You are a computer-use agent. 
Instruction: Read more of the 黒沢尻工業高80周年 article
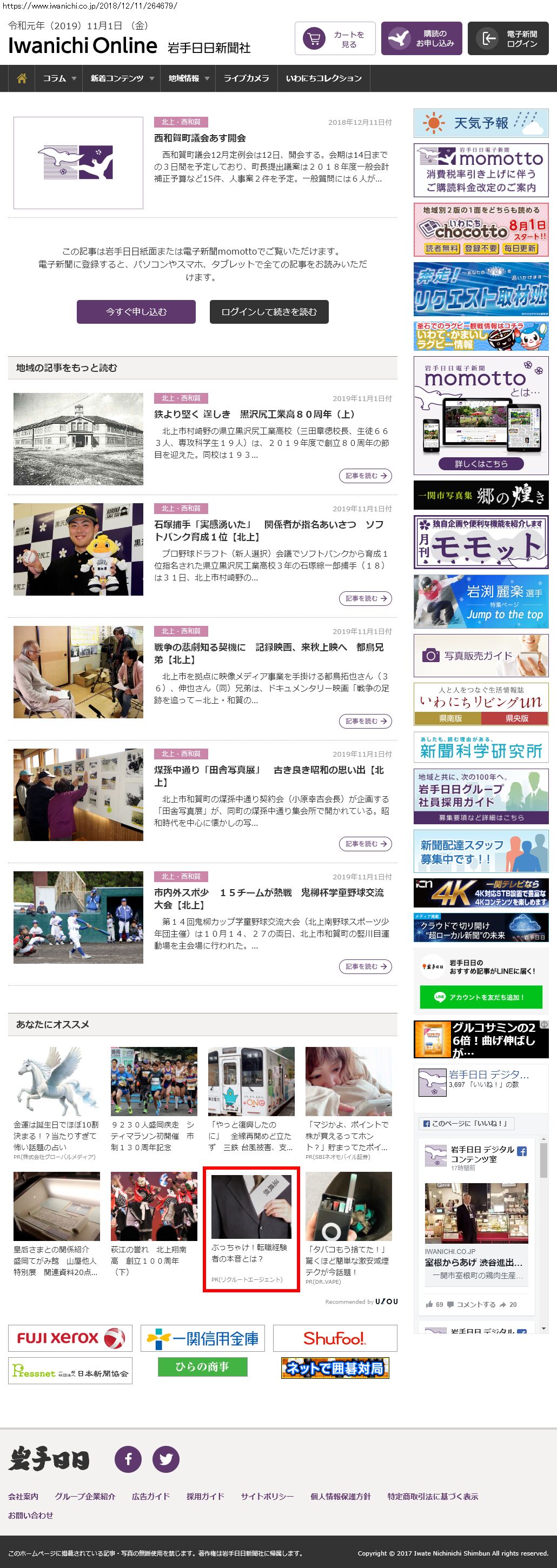point(364,476)
